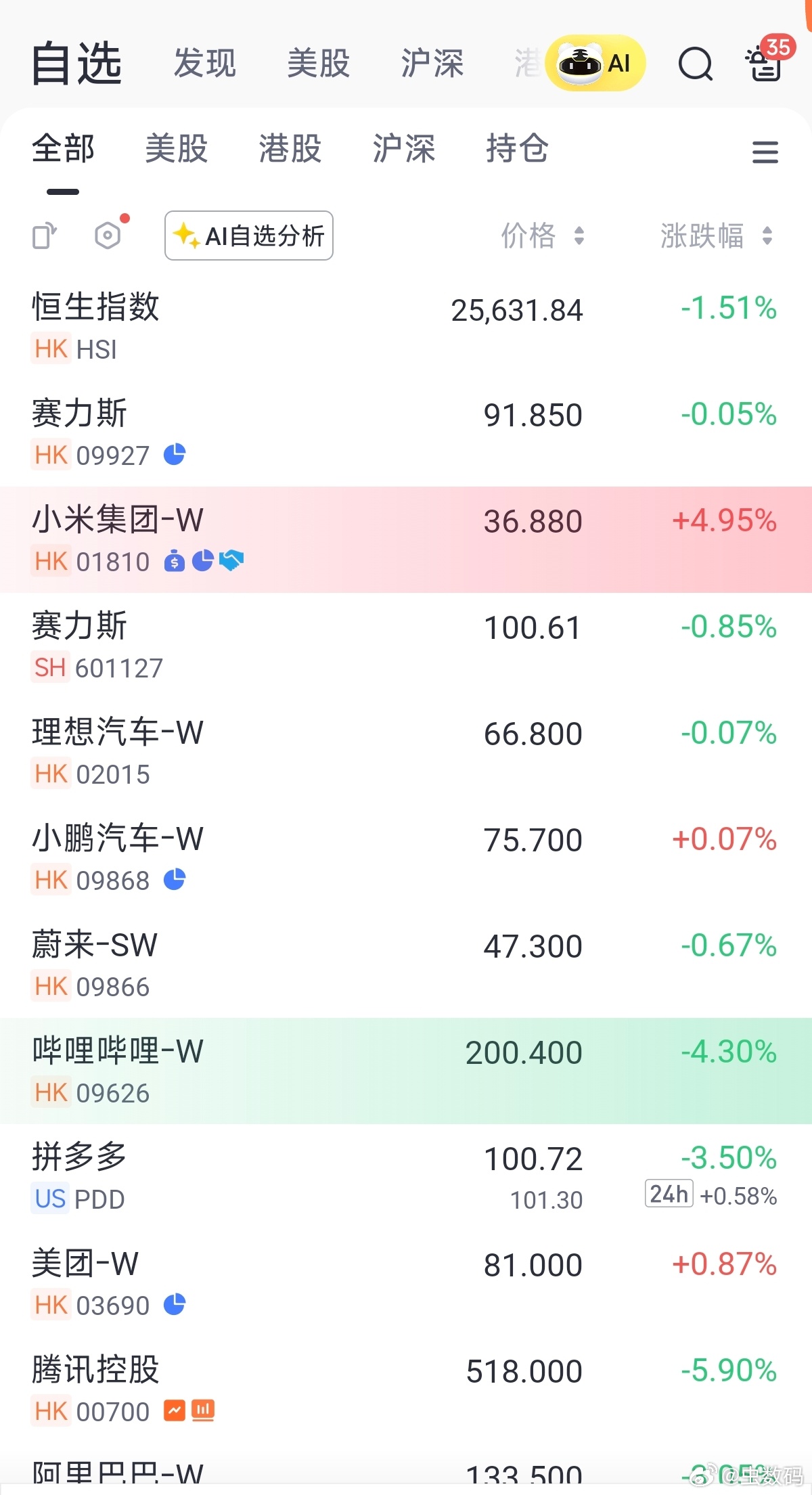Click the money bag icon next to 小米集团-W
Screen dimensions: 812x1495
174,560
